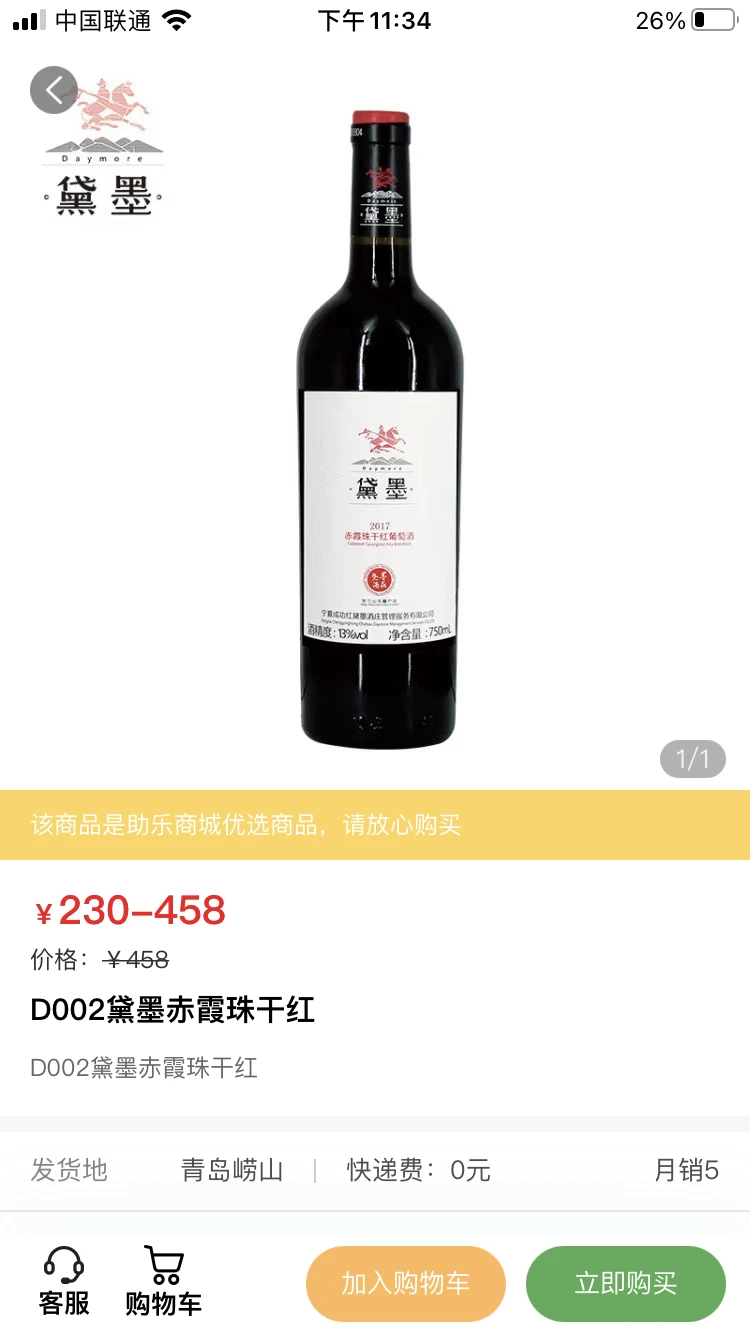
Task: Click the 快递费 0元 delivery fee text
Action: point(415,1169)
